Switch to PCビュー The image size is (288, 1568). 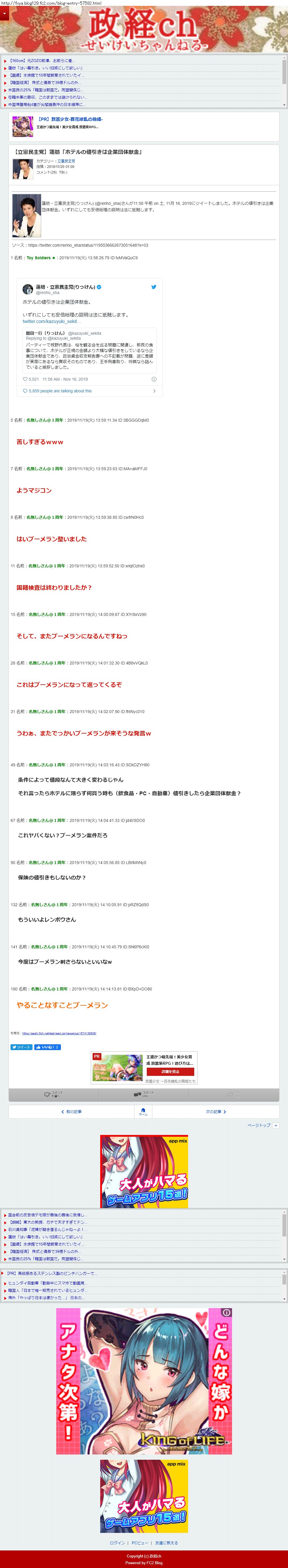pos(139,1543)
